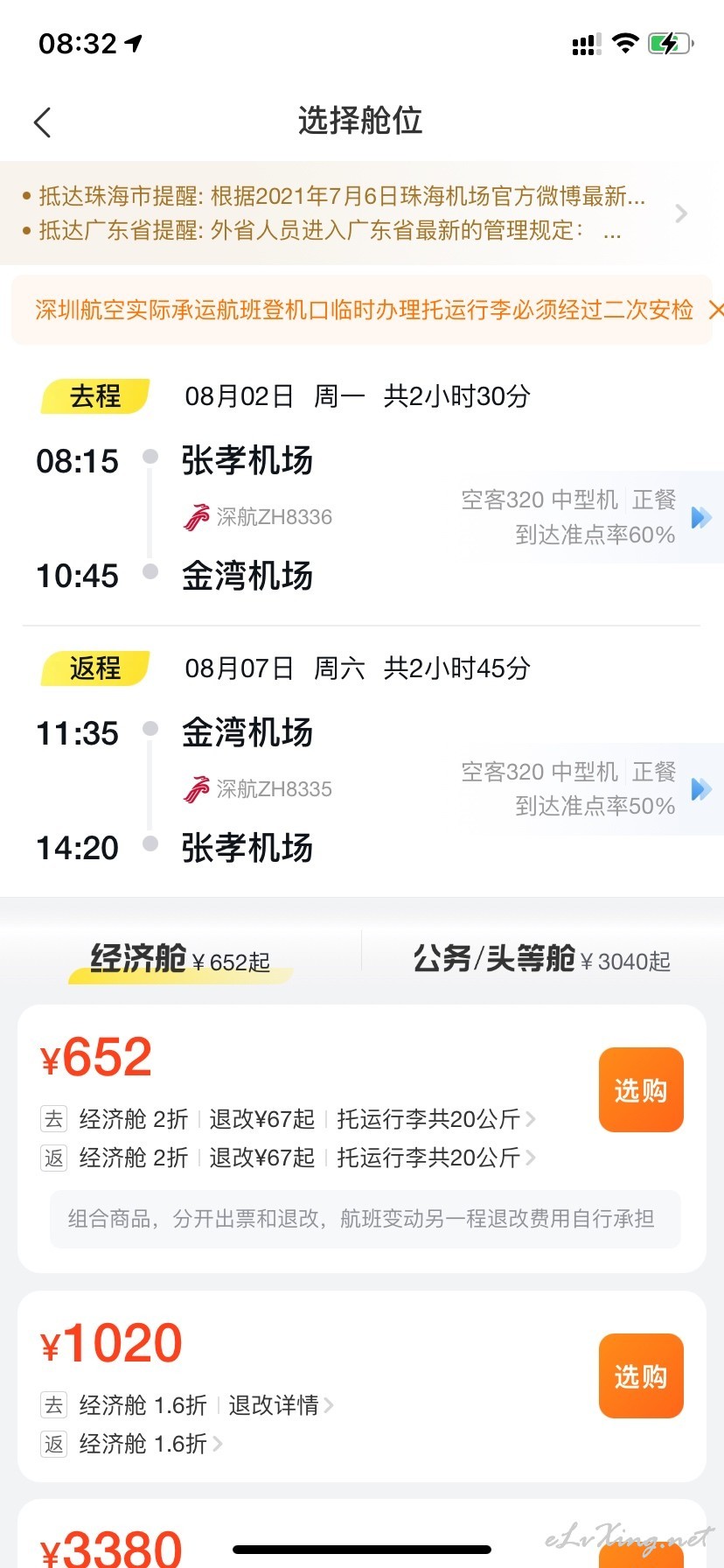Switch to the 公务/头等舱 tab
Viewport: 724px width, 1568px height.
click(542, 960)
